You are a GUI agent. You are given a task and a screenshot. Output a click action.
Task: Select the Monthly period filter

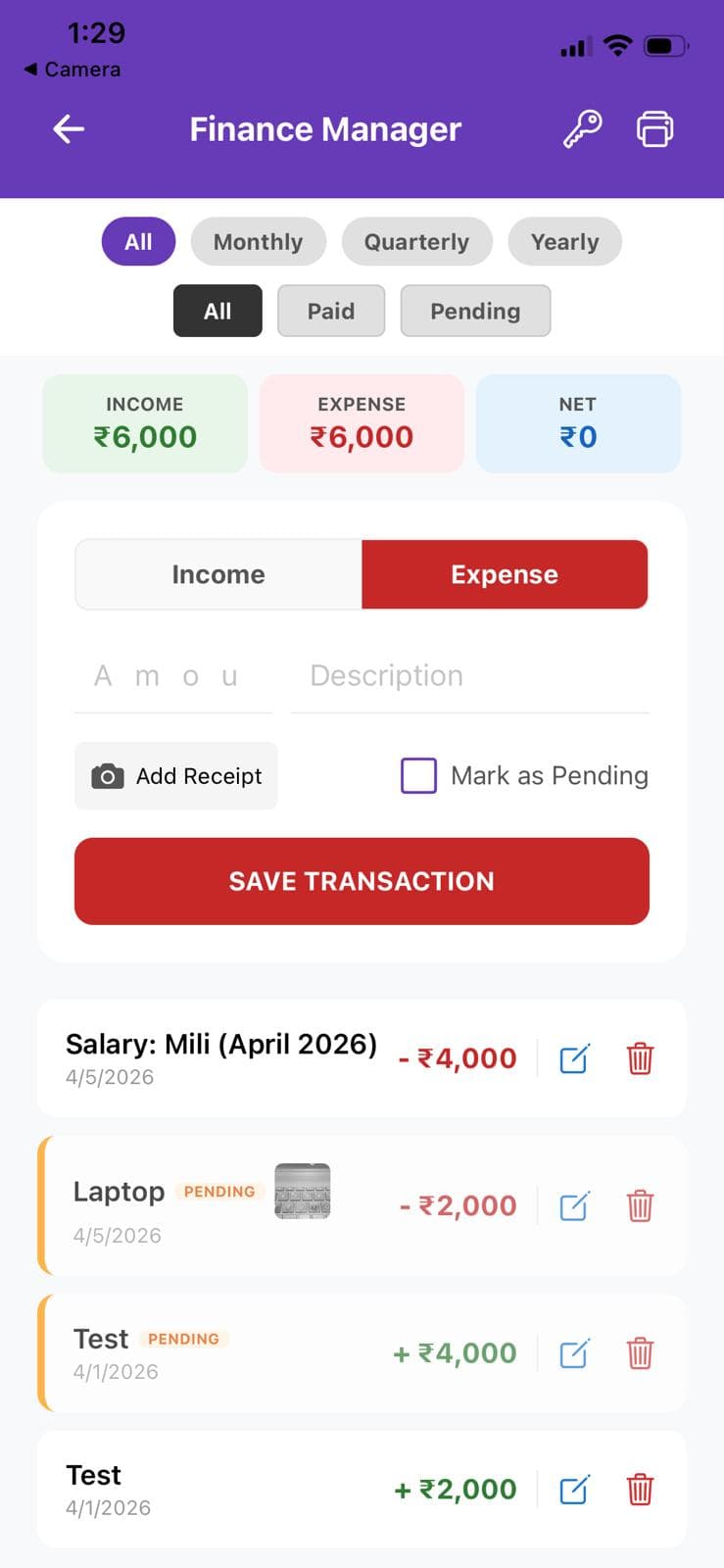(258, 241)
